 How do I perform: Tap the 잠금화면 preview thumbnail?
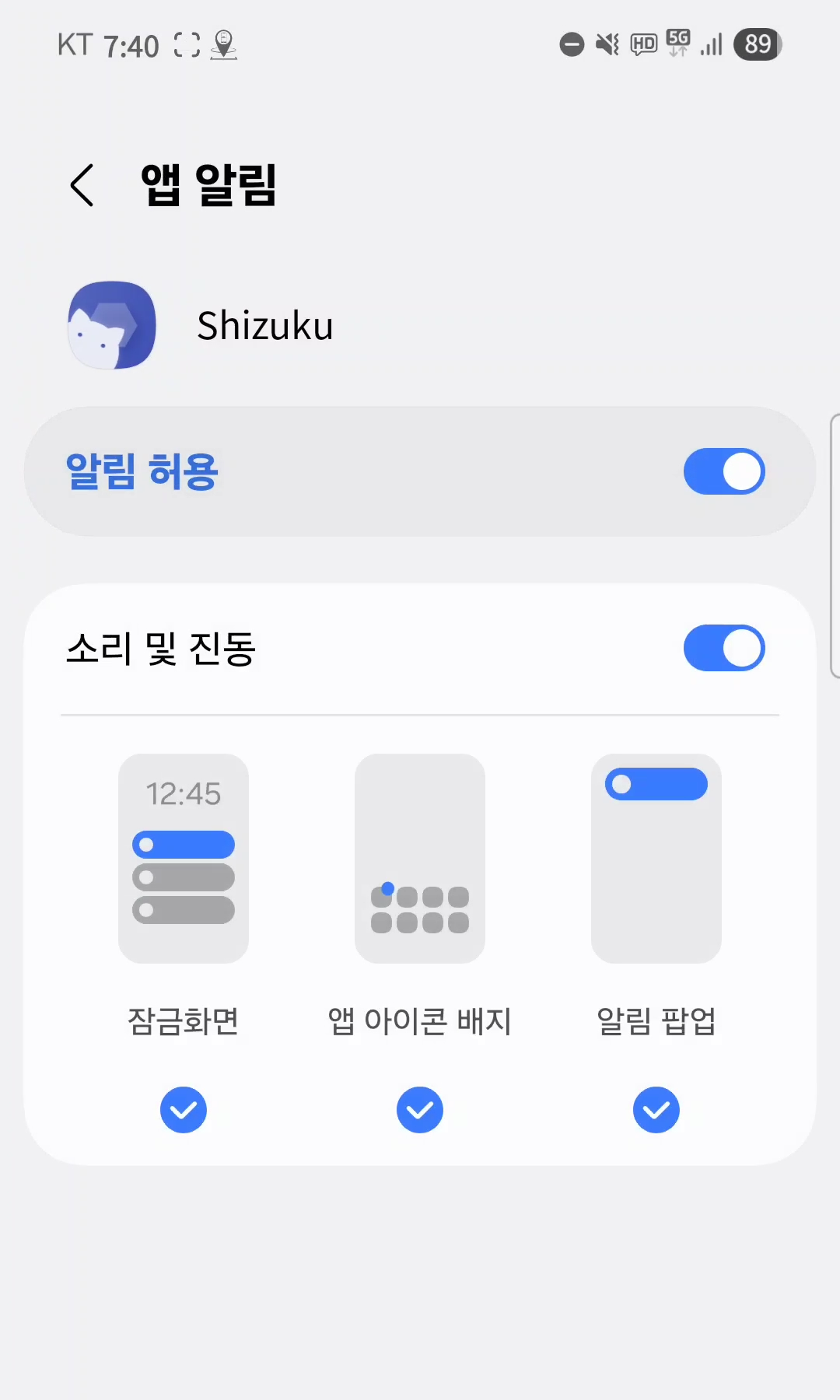[184, 858]
